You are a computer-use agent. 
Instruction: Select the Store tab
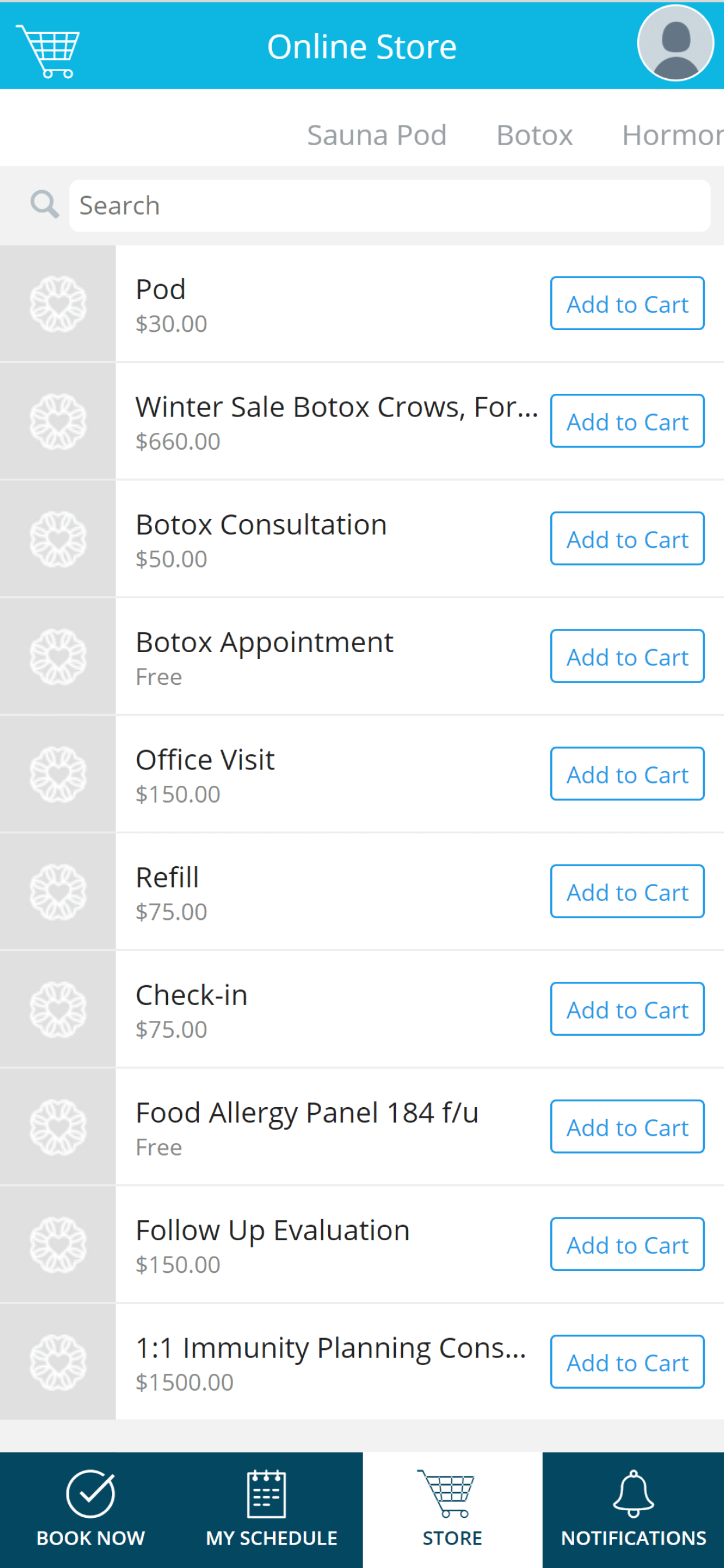click(x=453, y=1510)
